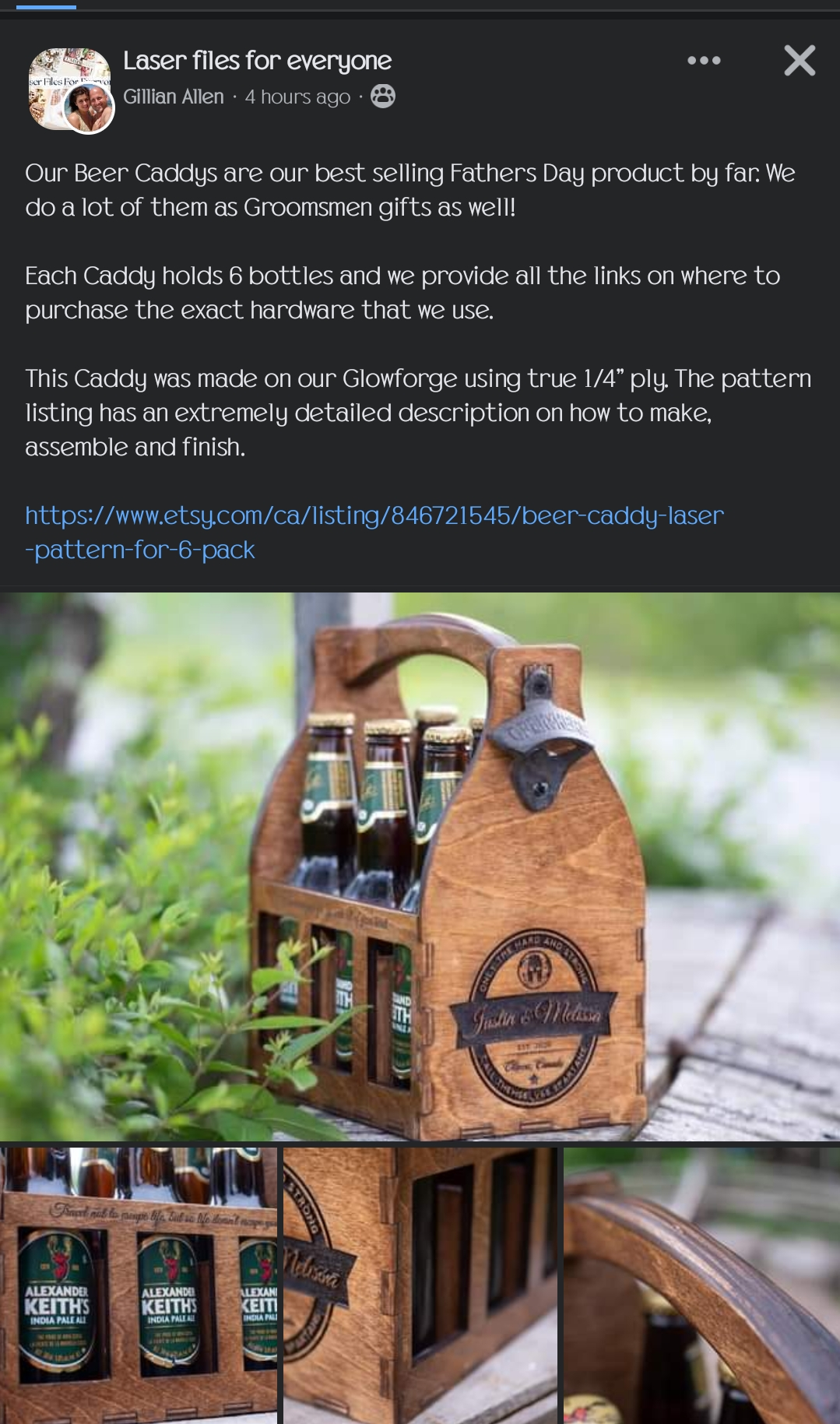
Task: View Gillian Allen's profile
Action: (x=173, y=97)
